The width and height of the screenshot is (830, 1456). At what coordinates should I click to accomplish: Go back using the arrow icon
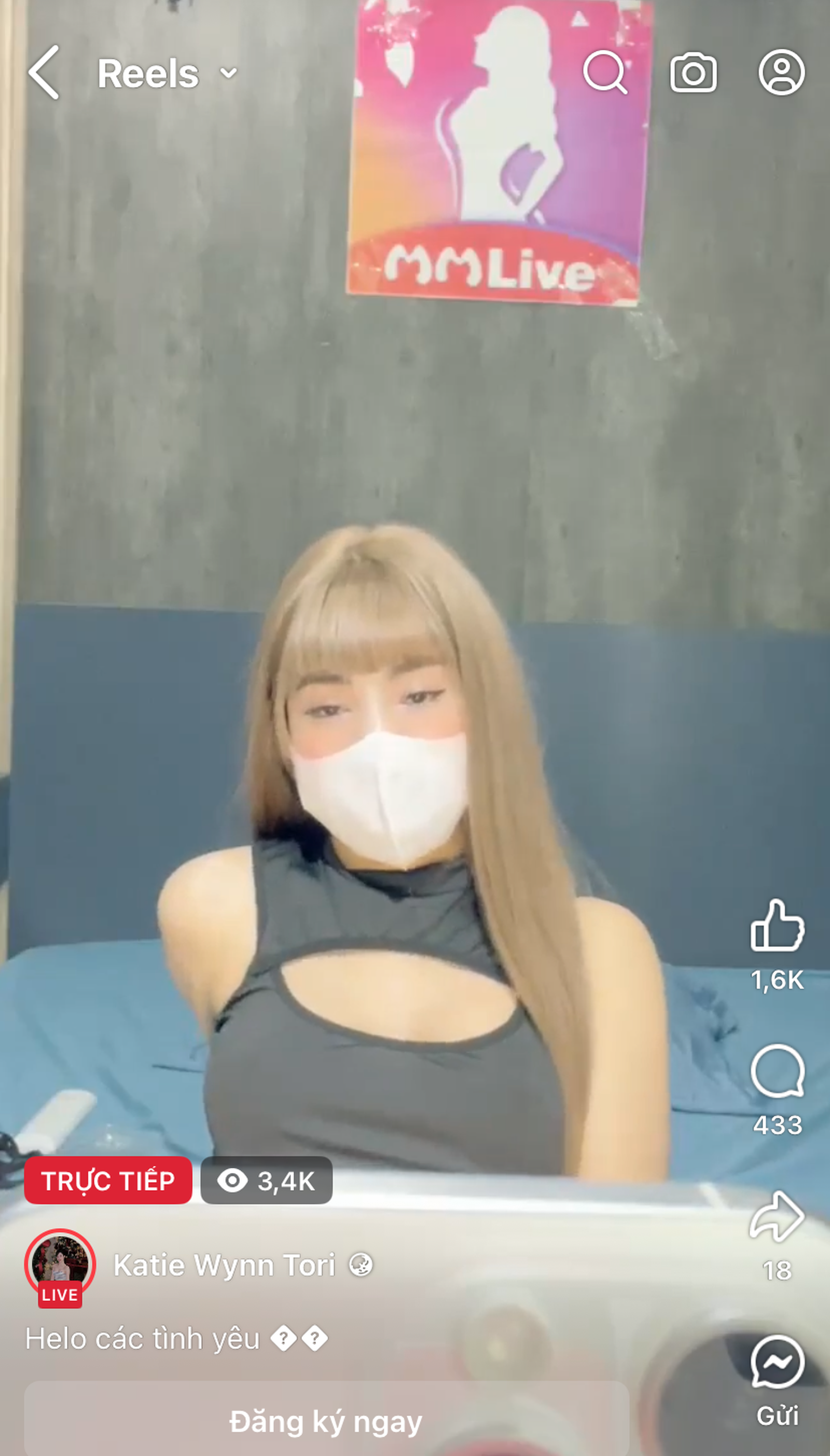[x=44, y=73]
